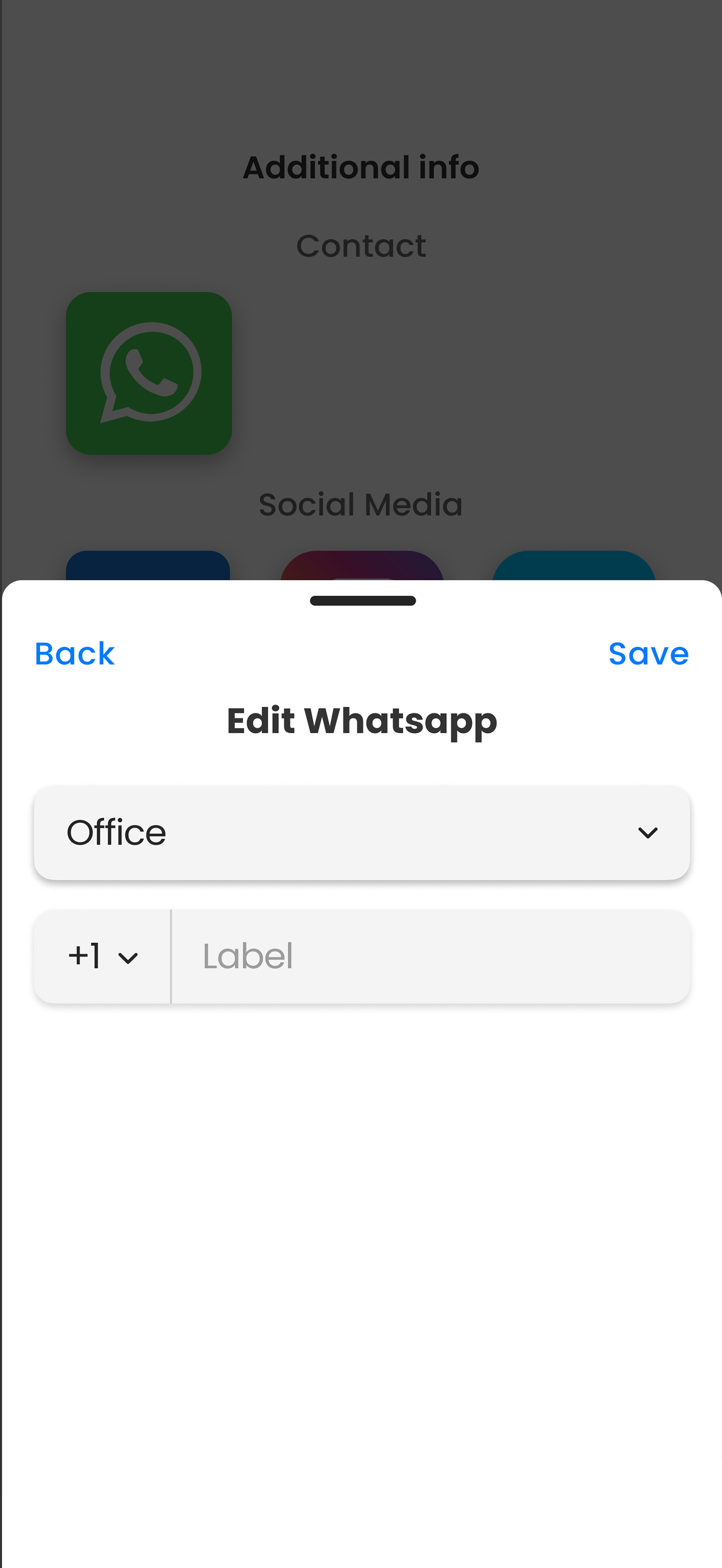Image resolution: width=722 pixels, height=1568 pixels.
Task: Save the Whatsapp contact details
Action: [x=648, y=654]
